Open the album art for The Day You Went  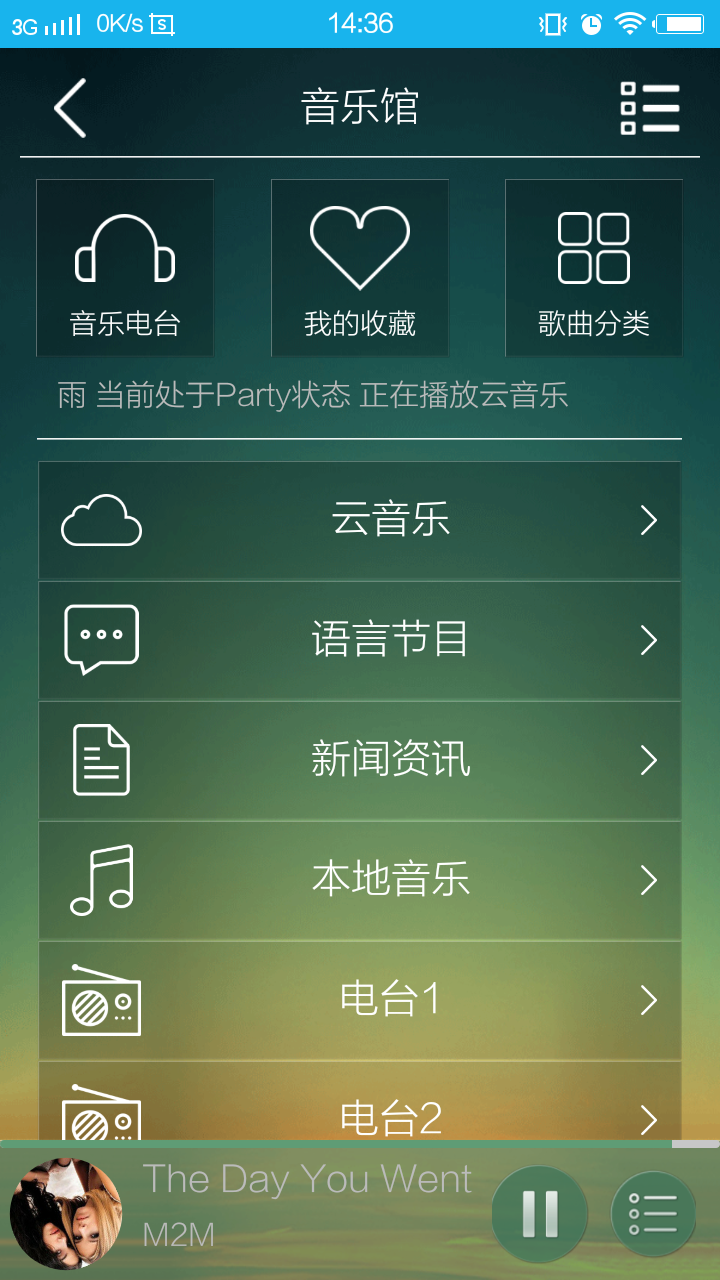click(x=64, y=1212)
